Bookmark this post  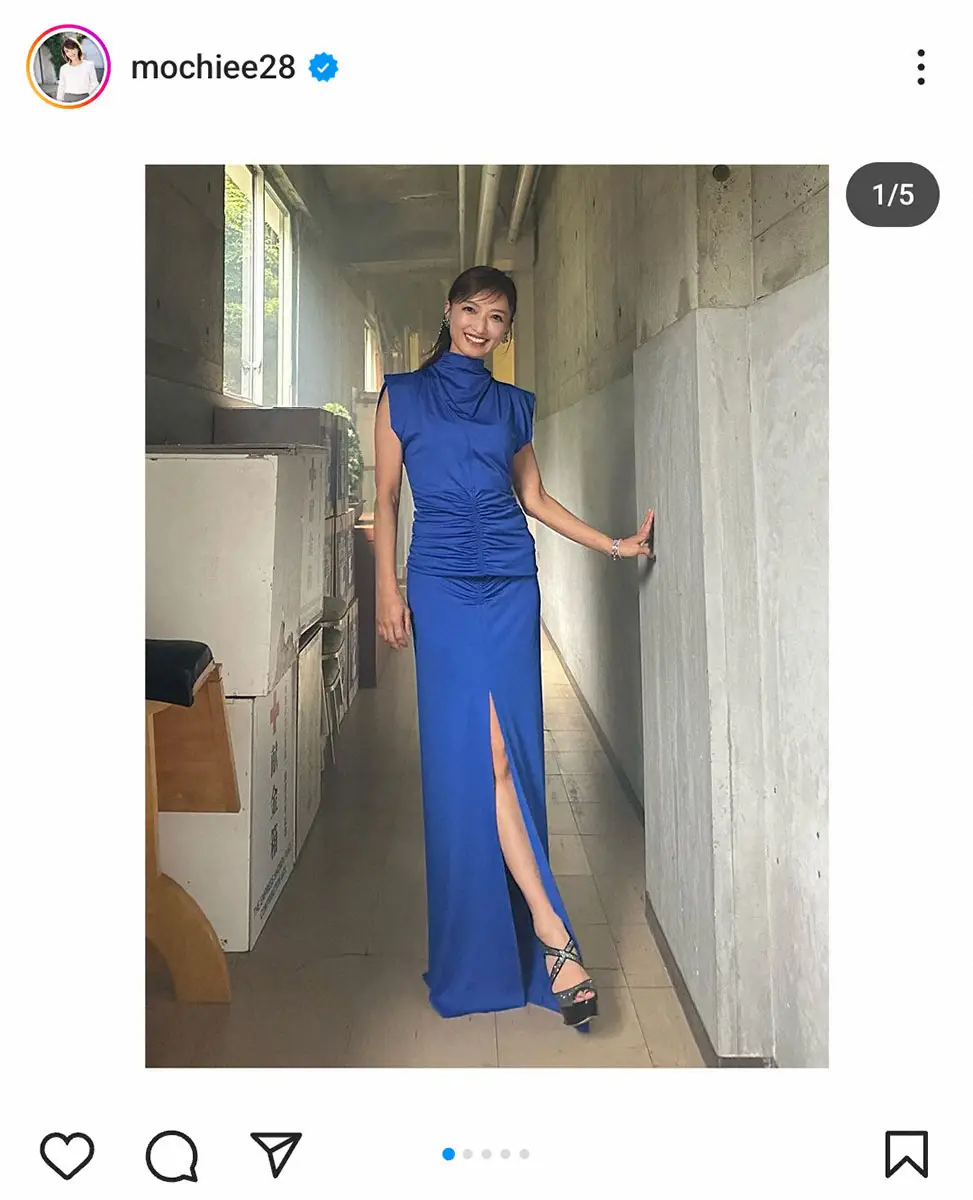coord(906,1155)
